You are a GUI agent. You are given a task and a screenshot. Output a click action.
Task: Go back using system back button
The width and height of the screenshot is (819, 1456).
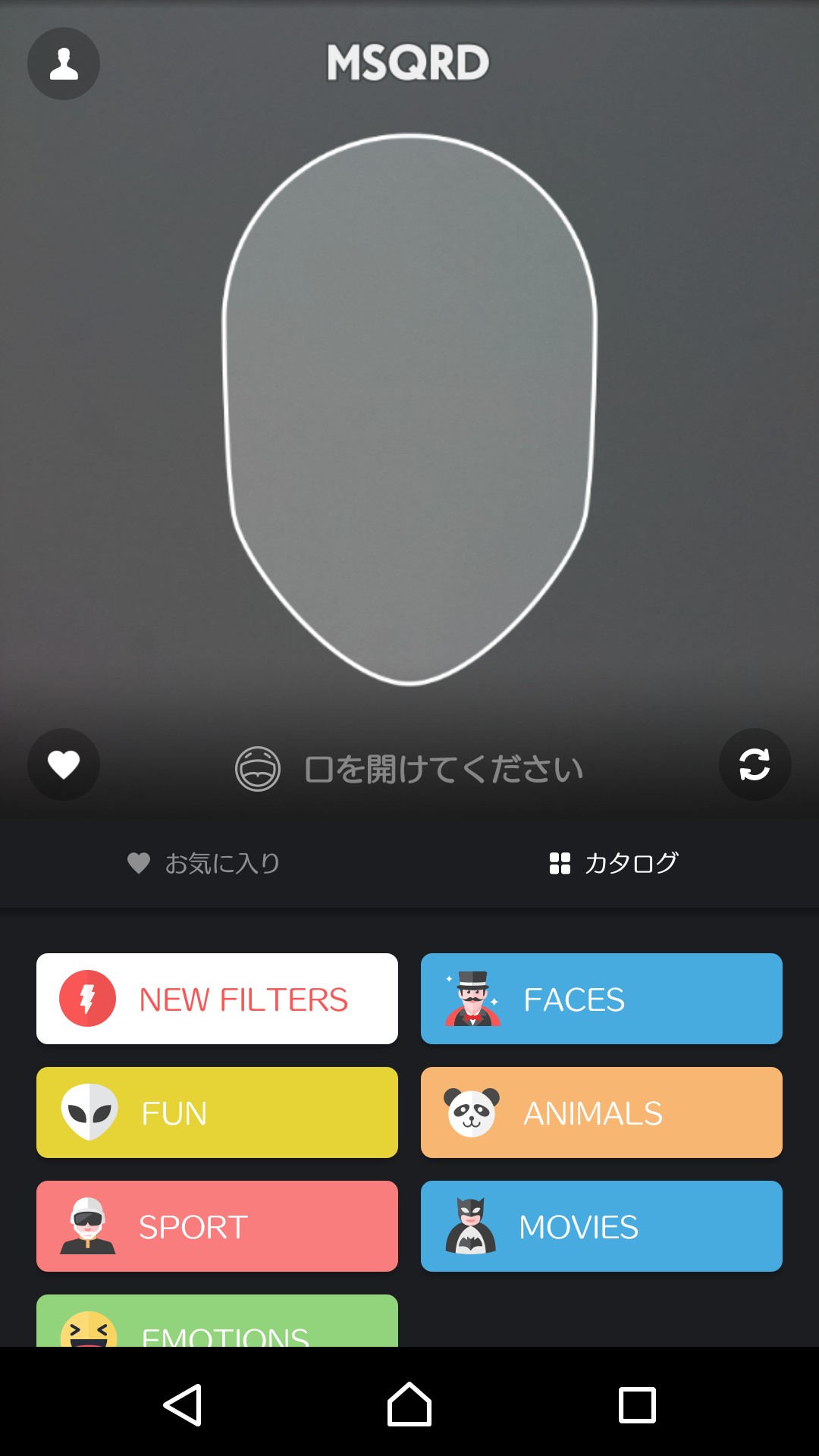click(x=183, y=1405)
